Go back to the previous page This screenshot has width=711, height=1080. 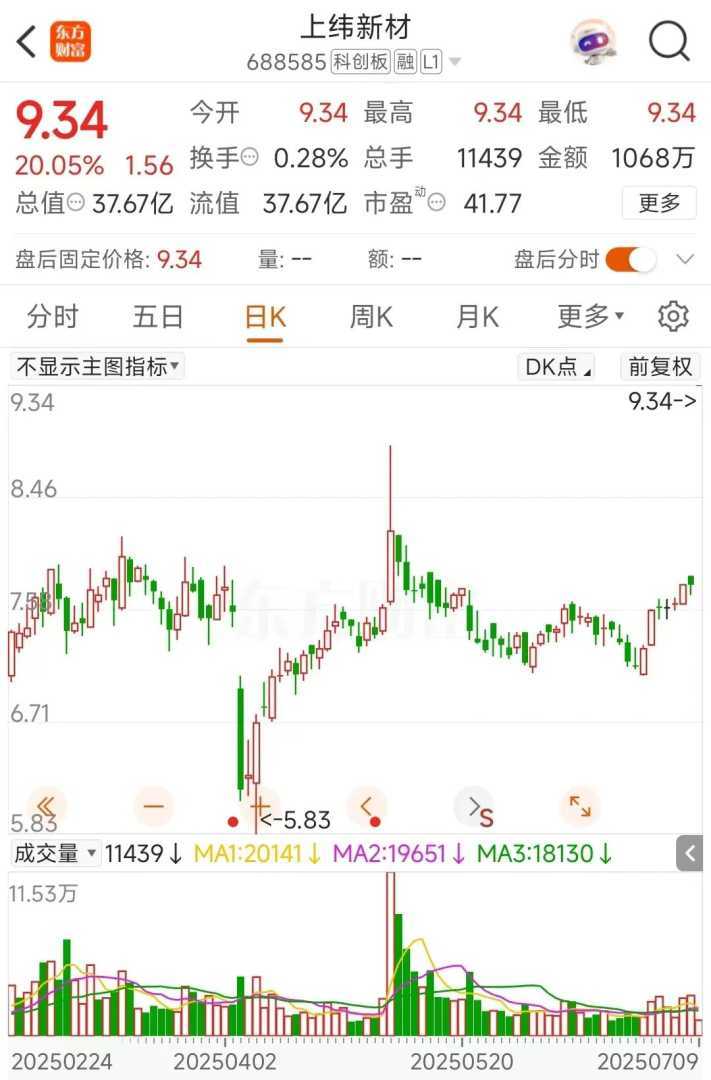(27, 42)
